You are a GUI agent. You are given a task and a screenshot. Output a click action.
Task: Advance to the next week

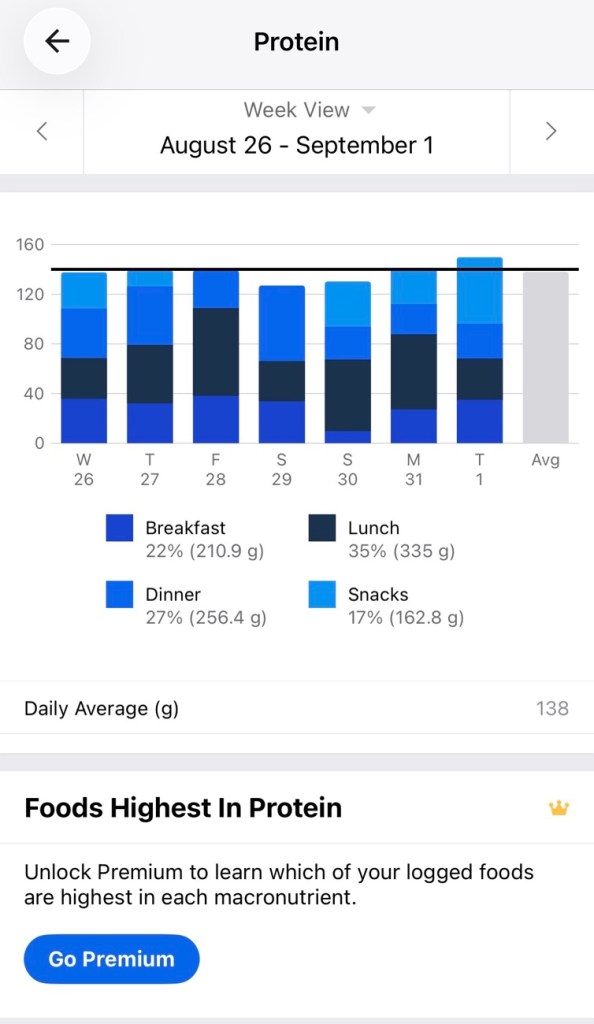coord(552,131)
